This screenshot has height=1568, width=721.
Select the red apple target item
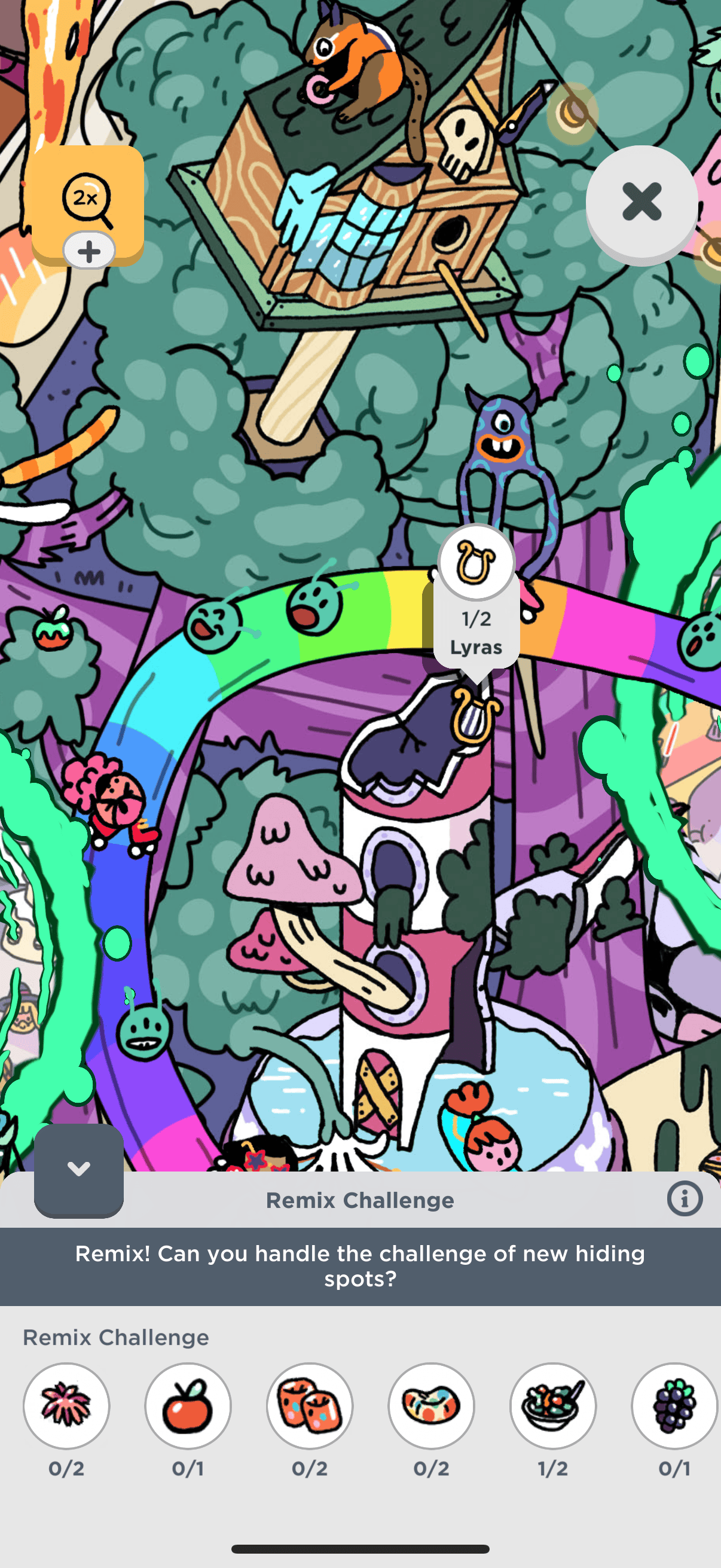[x=188, y=1405]
